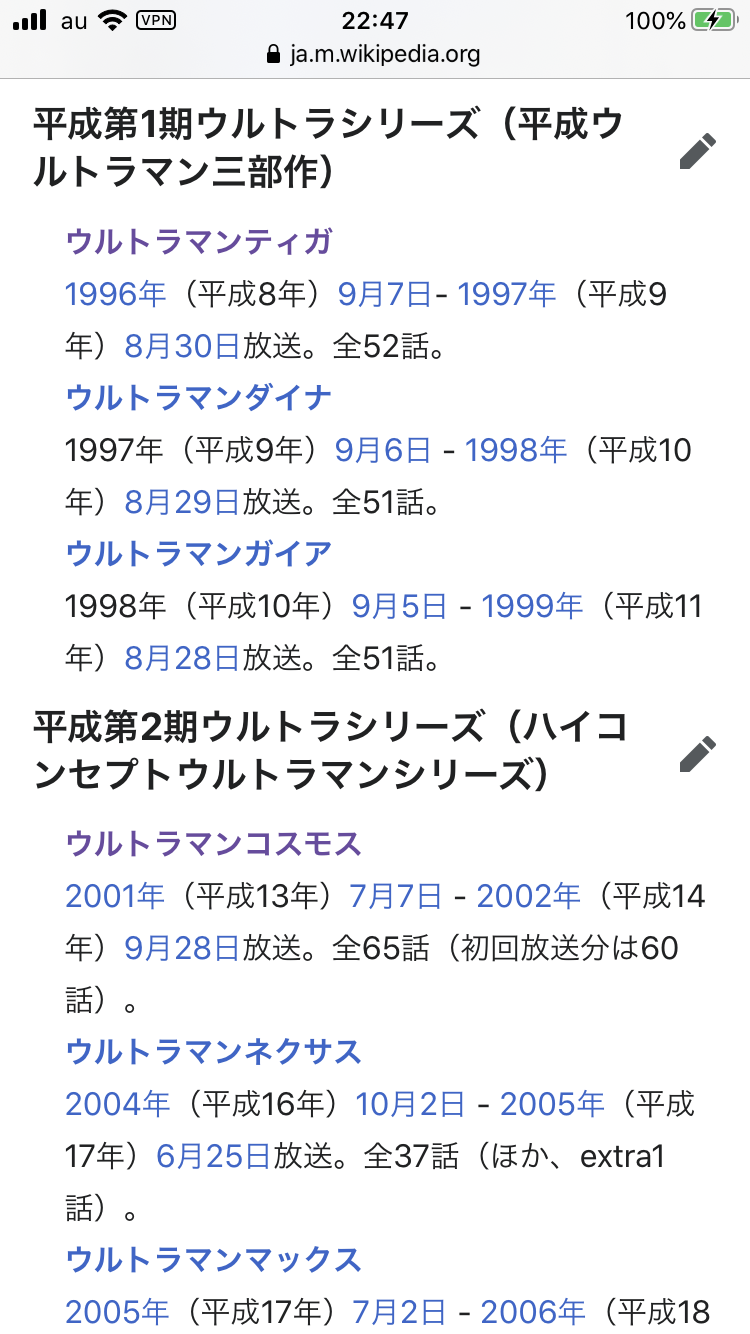
Task: Open the 2001年 year link
Action: (116, 896)
